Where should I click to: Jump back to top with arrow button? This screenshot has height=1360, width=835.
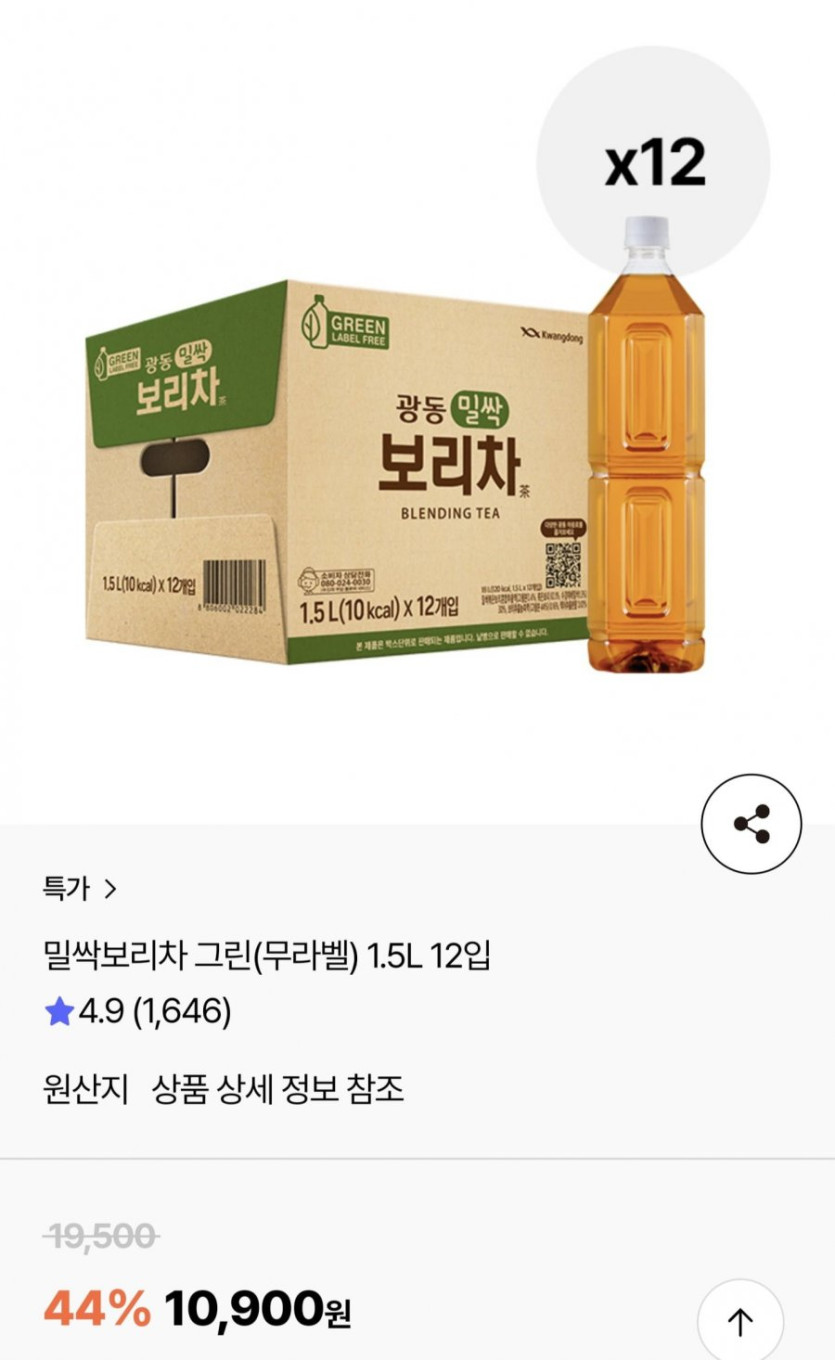pos(740,1322)
